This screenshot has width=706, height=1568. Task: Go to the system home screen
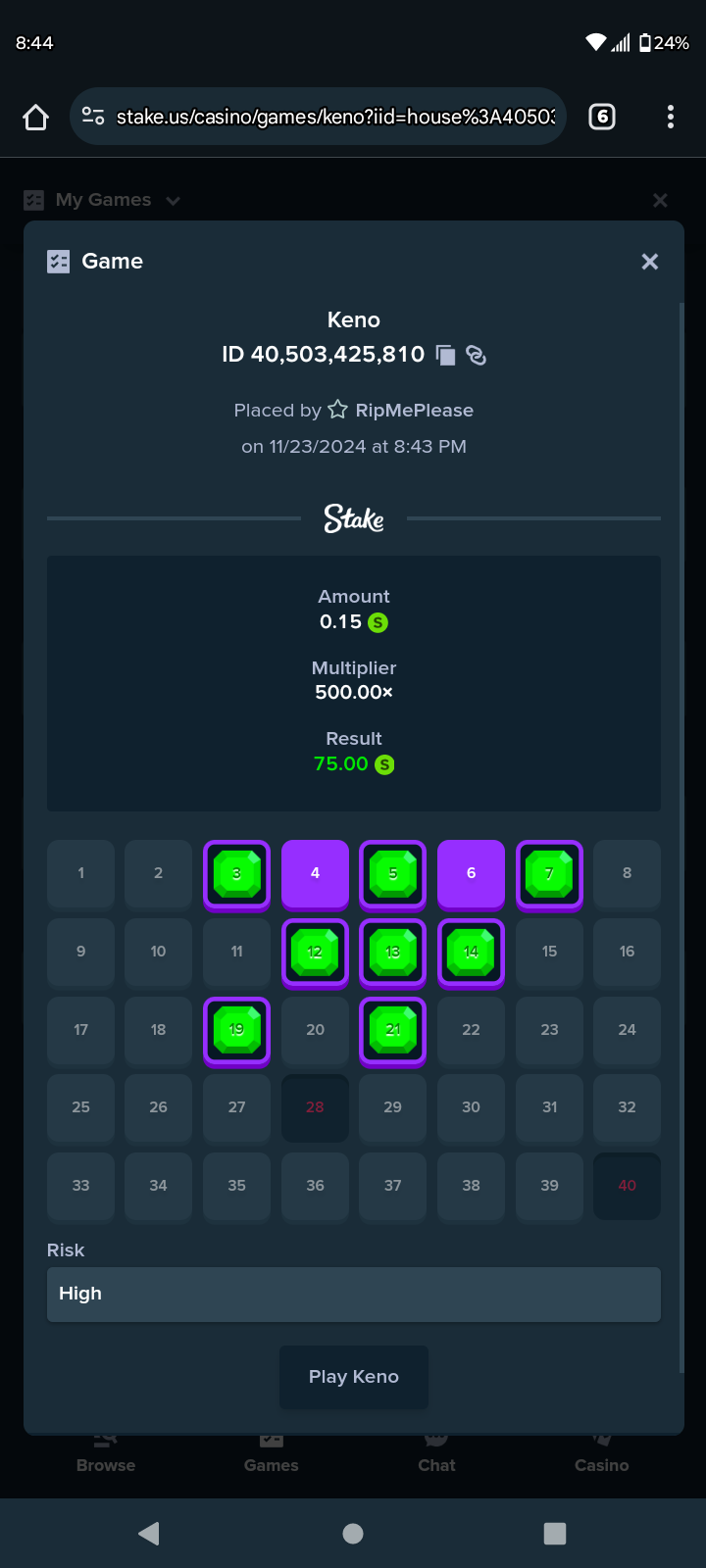(x=353, y=1534)
